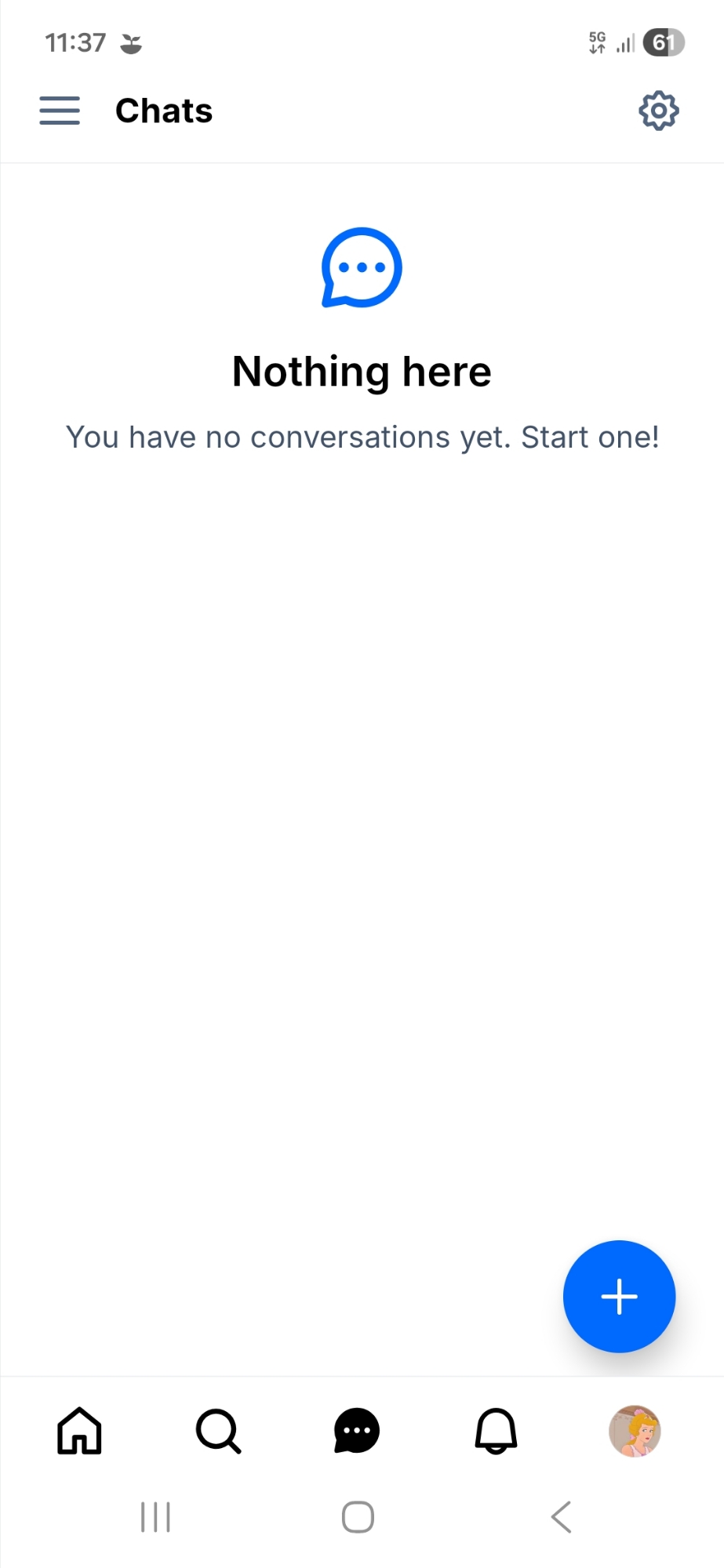The width and height of the screenshot is (724, 1568).
Task: Start a new chat with plus button
Action: (x=619, y=1296)
